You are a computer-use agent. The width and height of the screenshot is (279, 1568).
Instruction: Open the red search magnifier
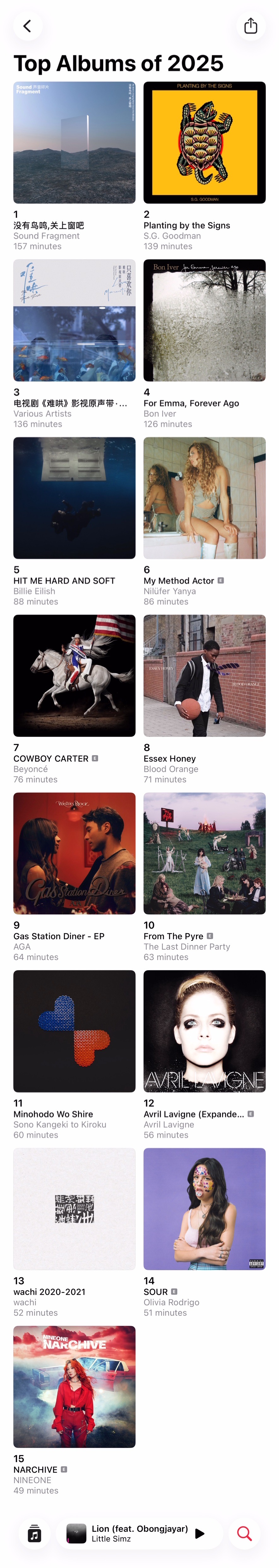click(x=244, y=1533)
